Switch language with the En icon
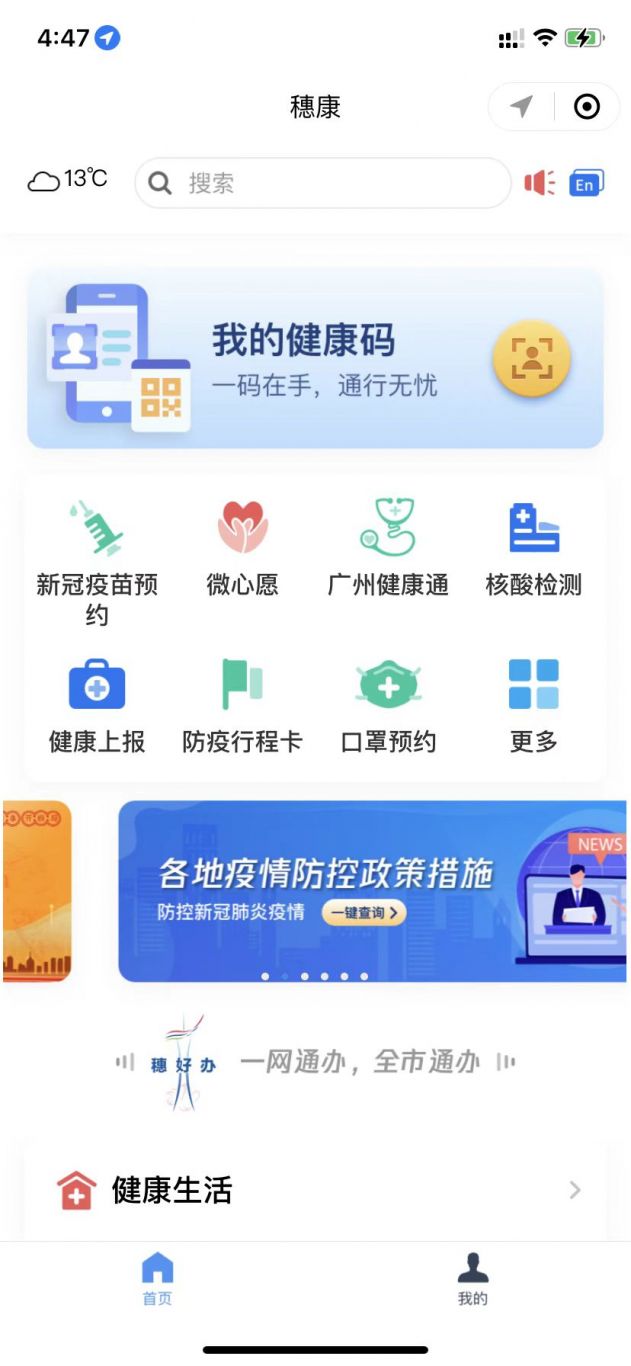Screen dimensions: 631x1366 [x=586, y=183]
